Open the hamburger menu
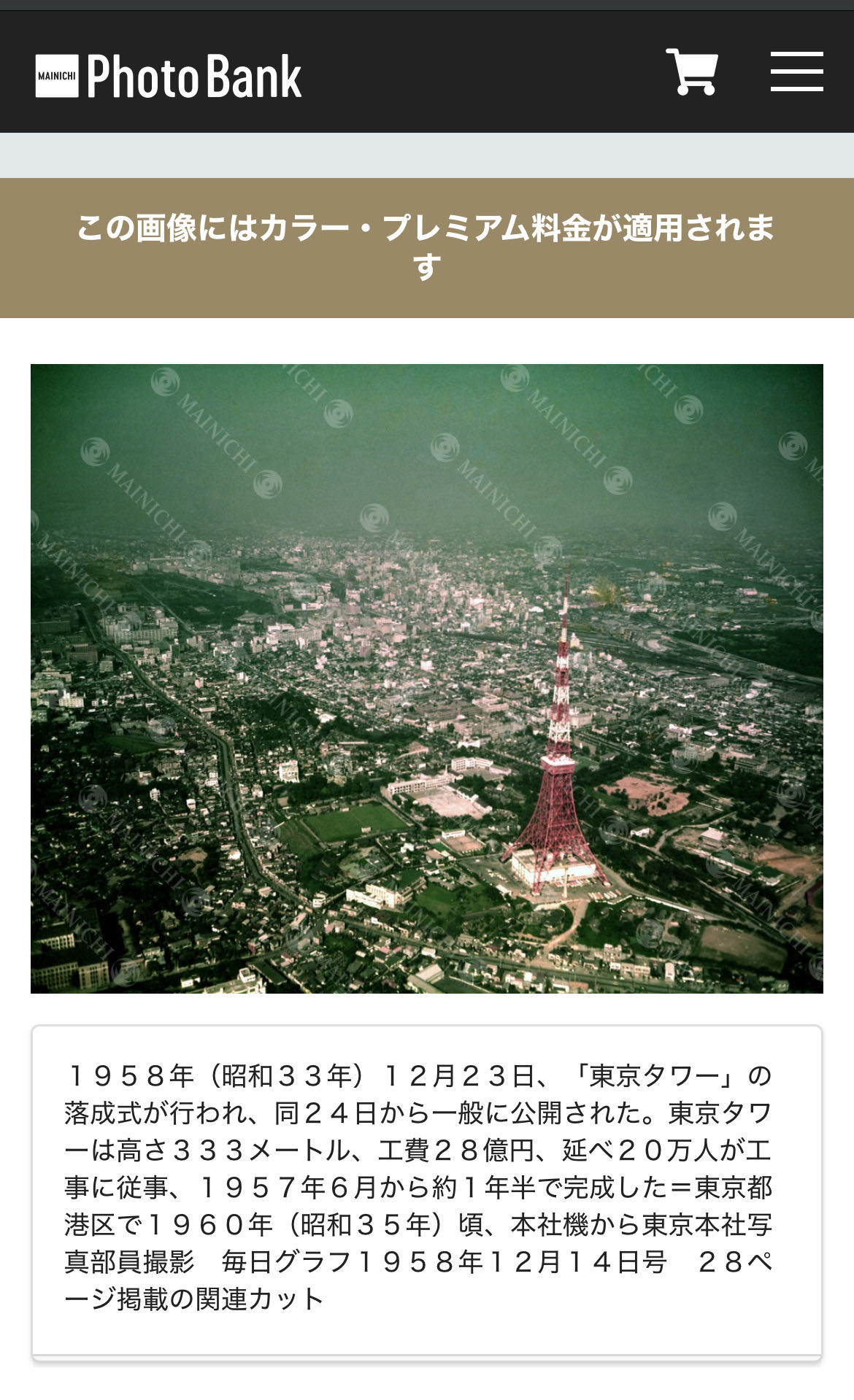Viewport: 854px width, 1400px height. click(796, 71)
